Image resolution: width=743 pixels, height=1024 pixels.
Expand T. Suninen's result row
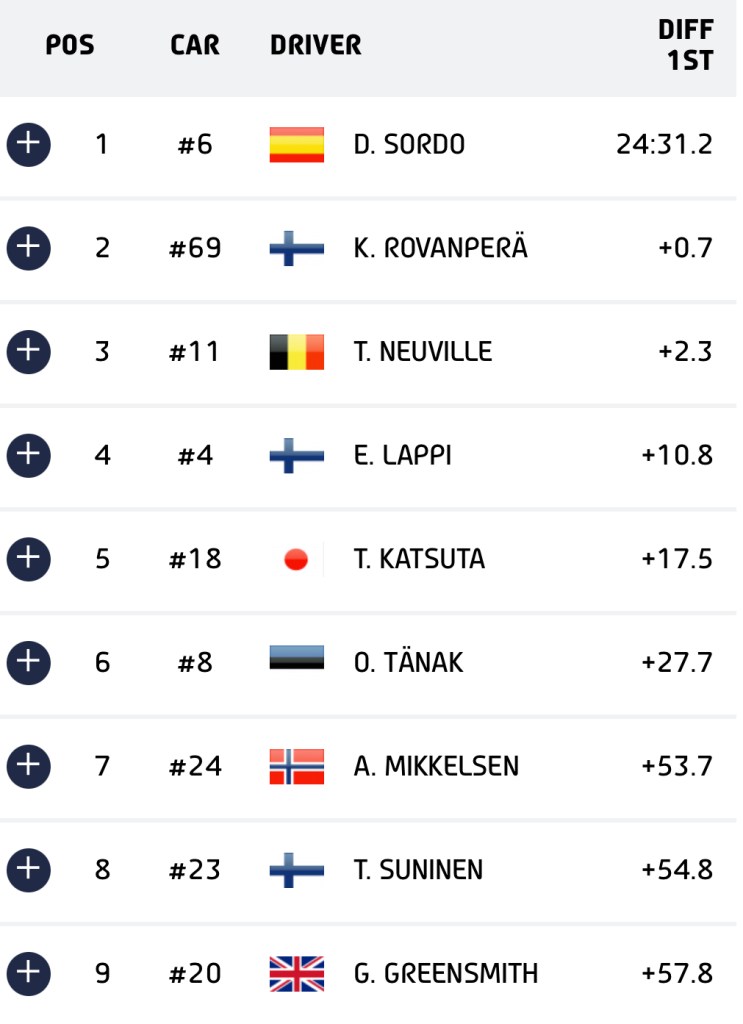28,869
